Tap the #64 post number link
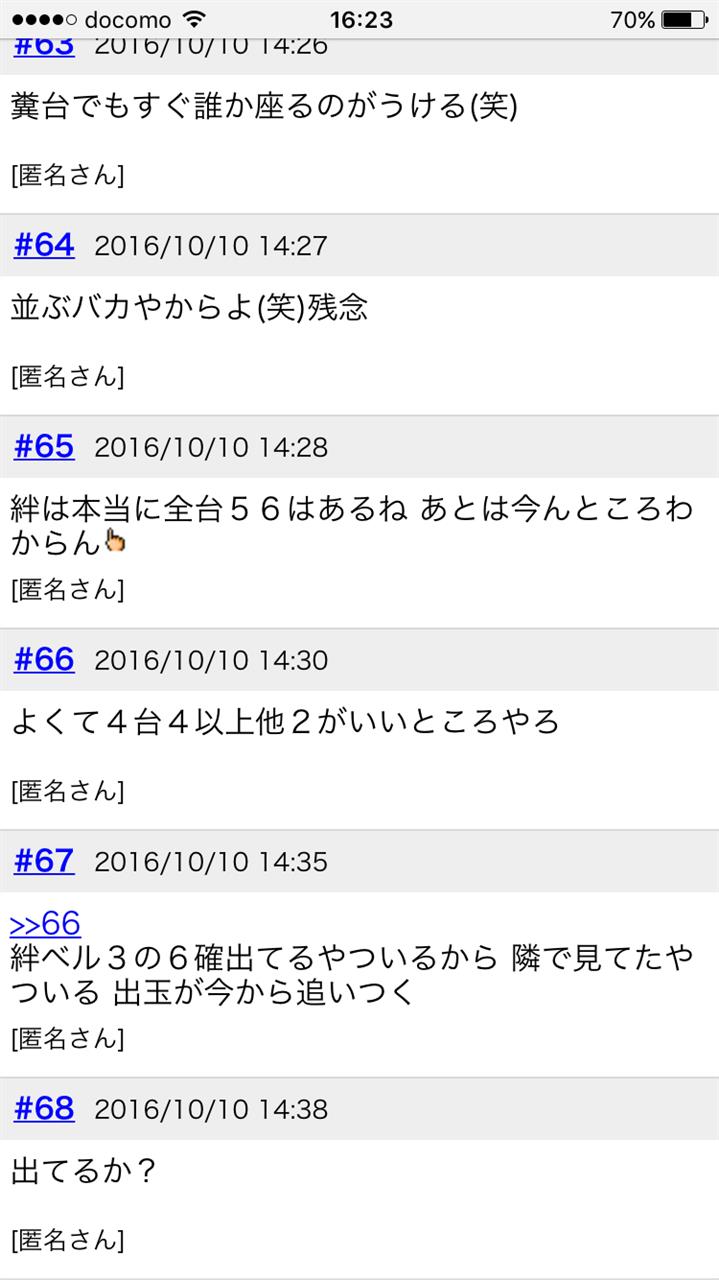 44,245
